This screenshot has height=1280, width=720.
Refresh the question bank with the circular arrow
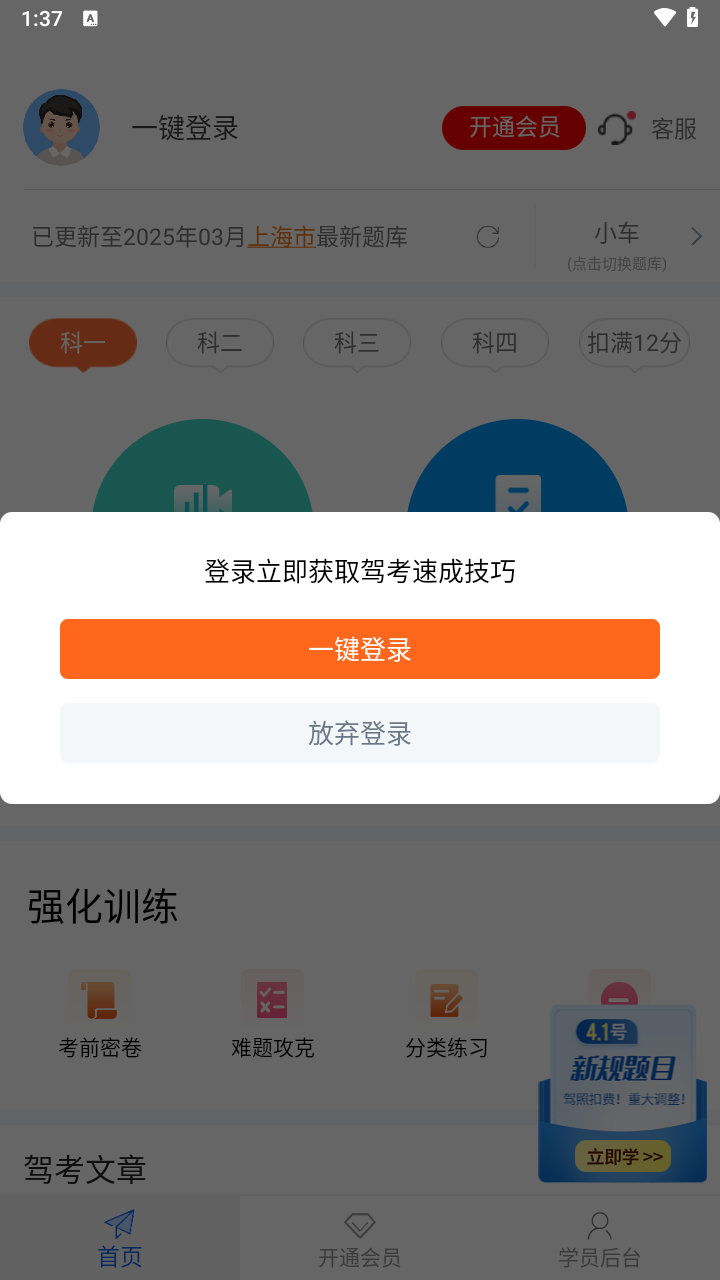pyautogui.click(x=487, y=237)
